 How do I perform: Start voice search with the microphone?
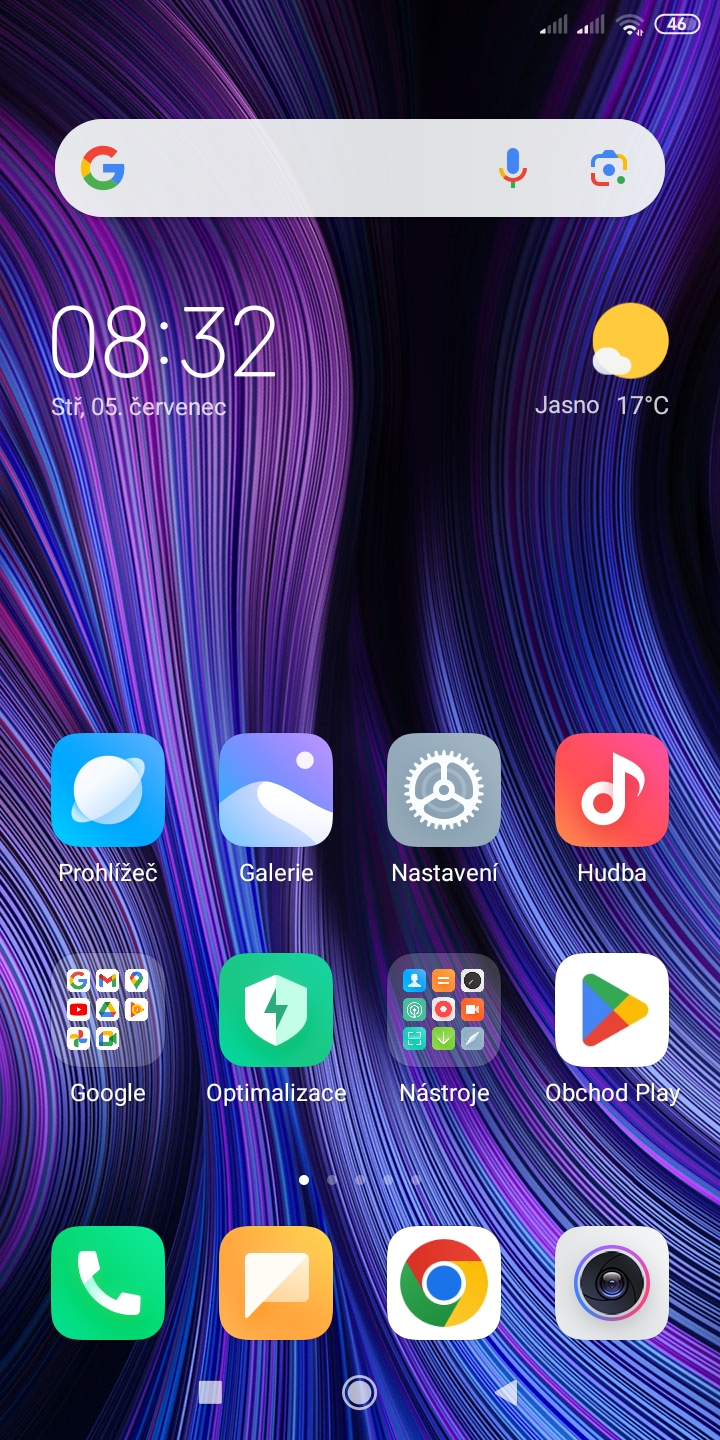(x=512, y=168)
